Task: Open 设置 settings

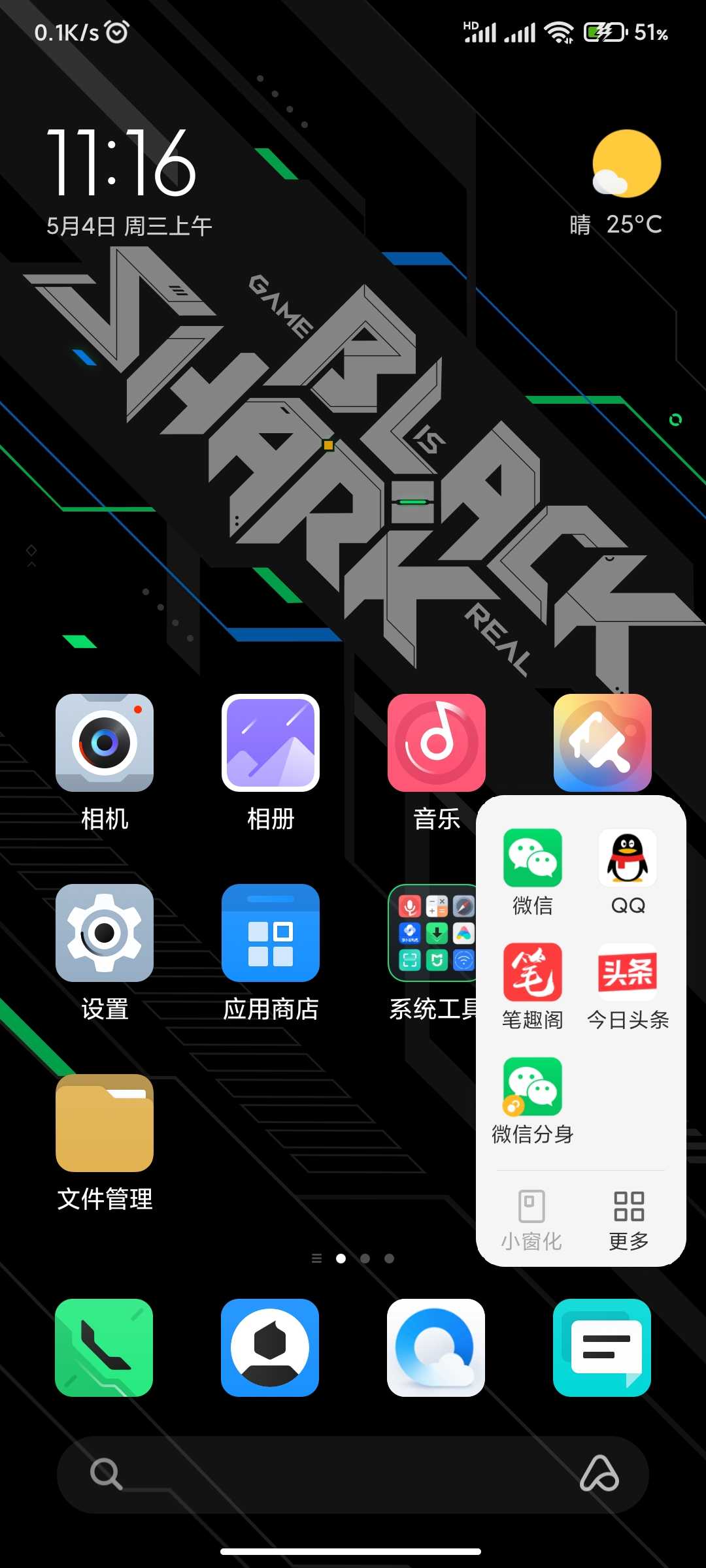Action: (105, 933)
